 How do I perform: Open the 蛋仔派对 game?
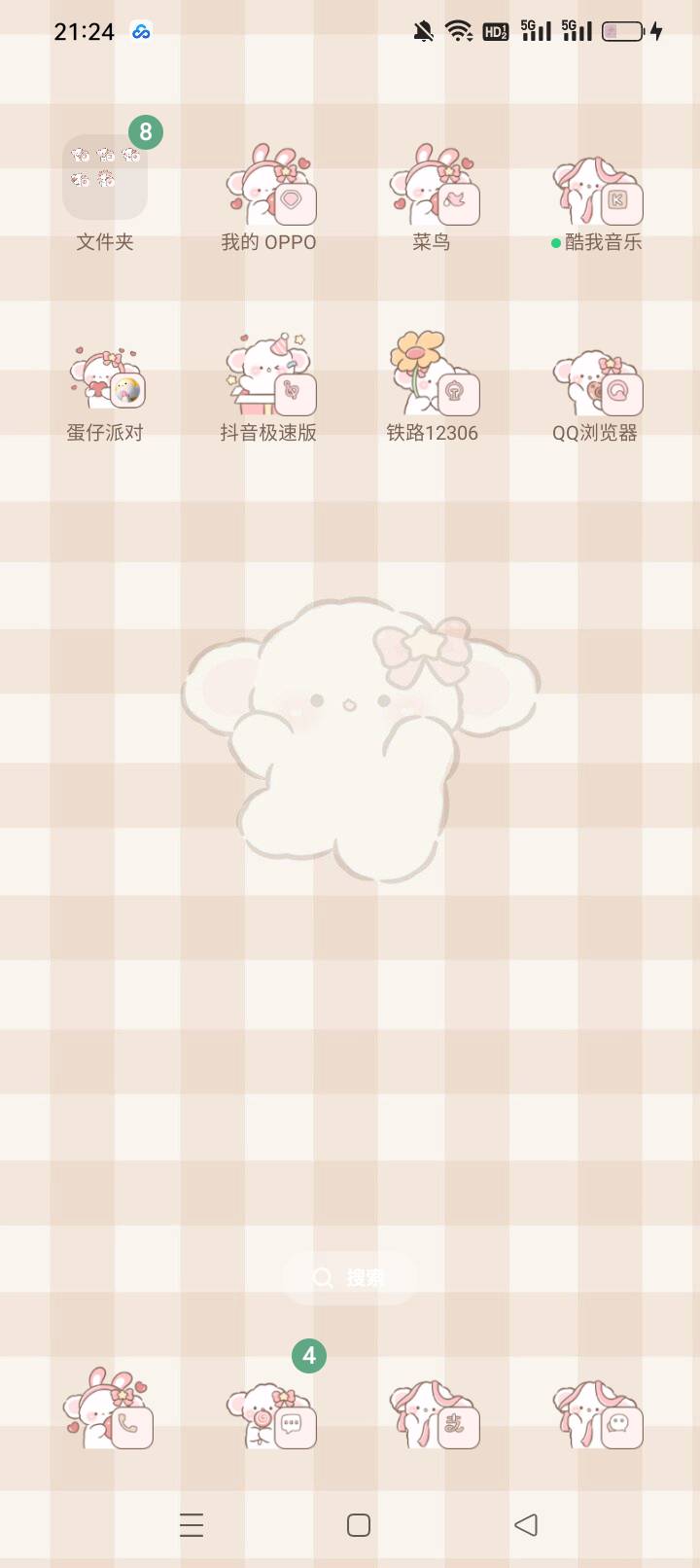coord(105,377)
